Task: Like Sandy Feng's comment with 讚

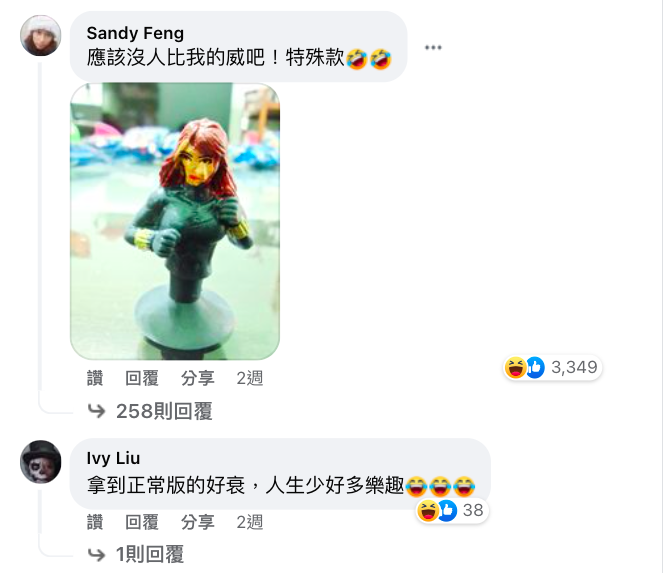Action: coord(95,378)
